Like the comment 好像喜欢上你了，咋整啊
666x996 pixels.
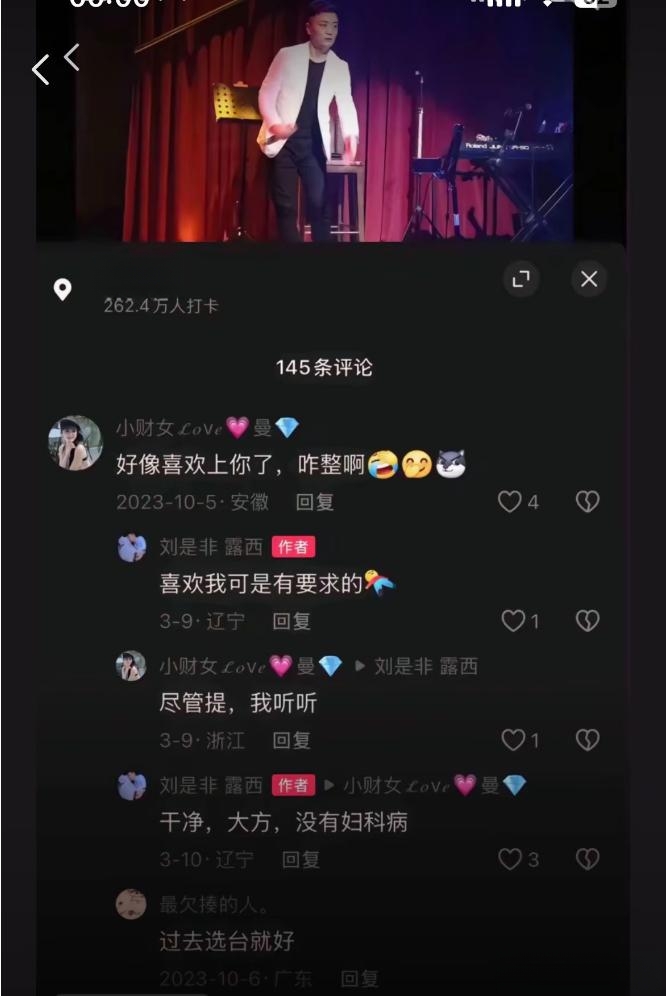[x=510, y=502]
